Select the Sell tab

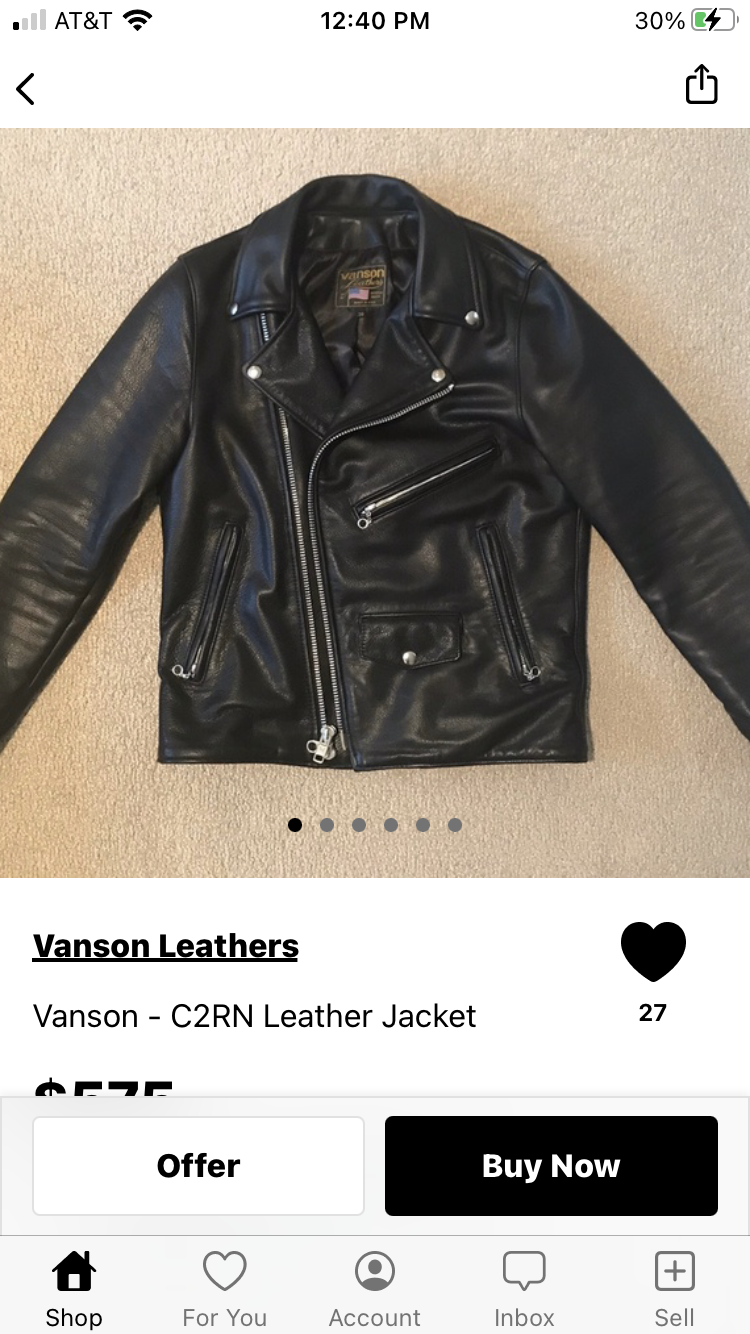674,1290
